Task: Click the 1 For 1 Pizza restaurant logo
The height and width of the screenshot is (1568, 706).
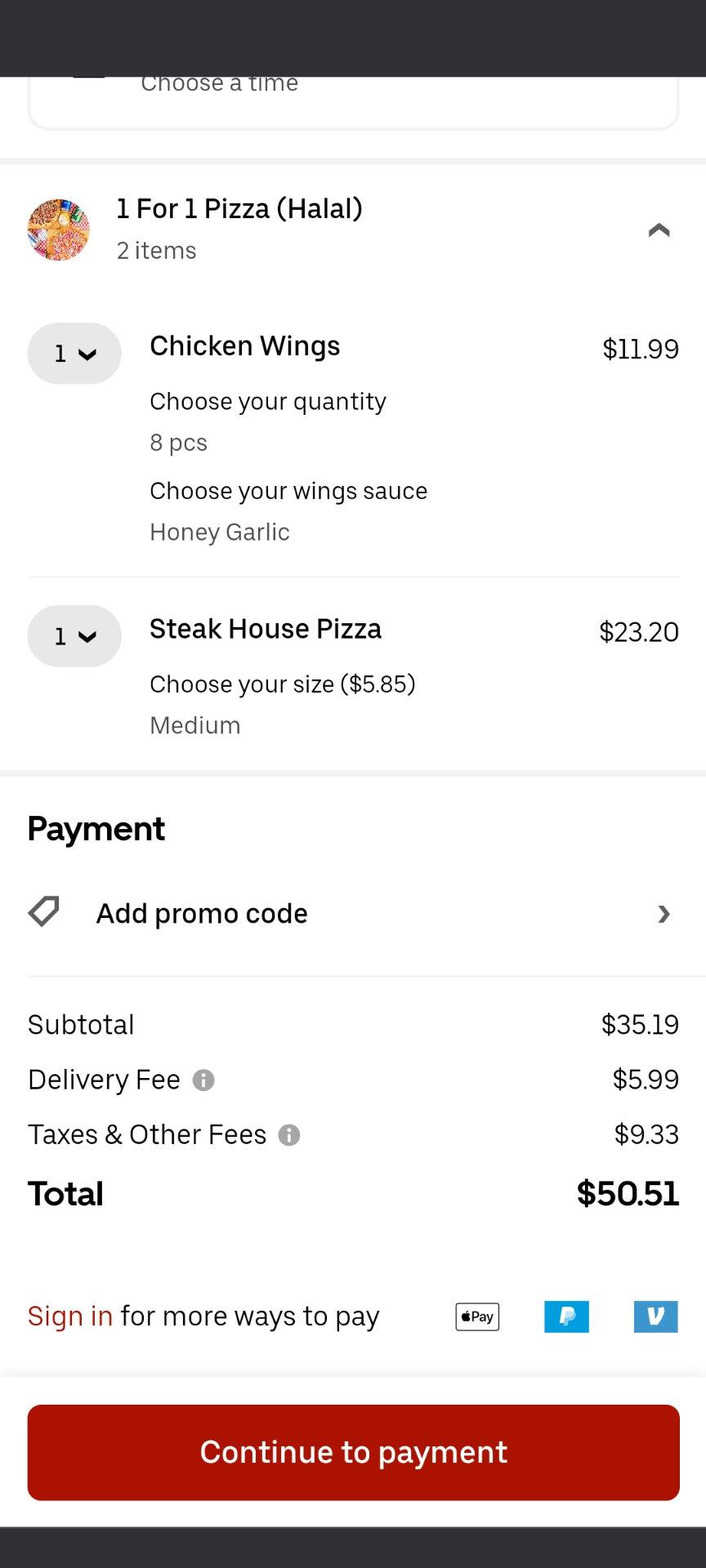Action: (58, 229)
